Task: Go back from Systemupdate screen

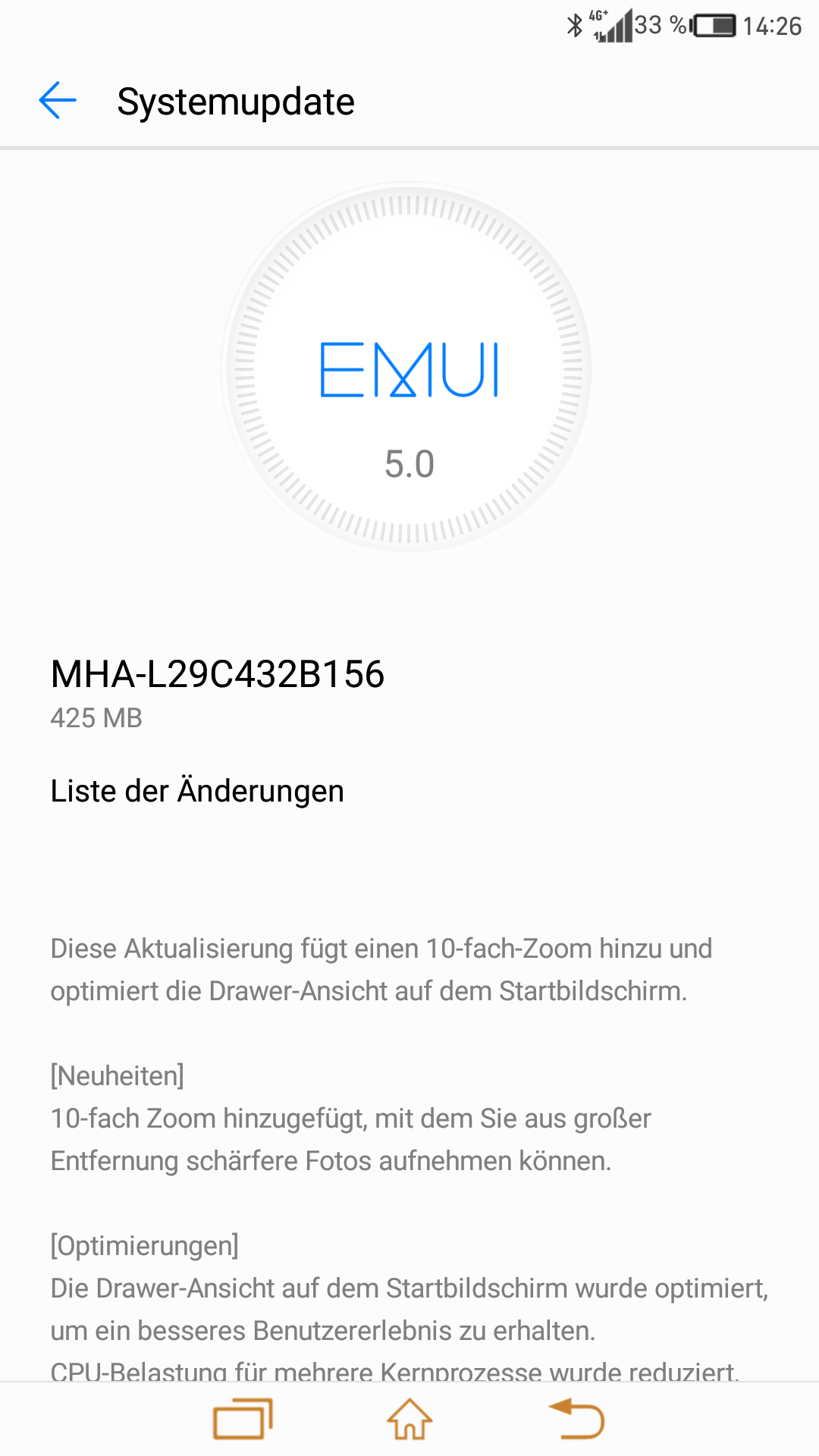Action: tap(58, 101)
